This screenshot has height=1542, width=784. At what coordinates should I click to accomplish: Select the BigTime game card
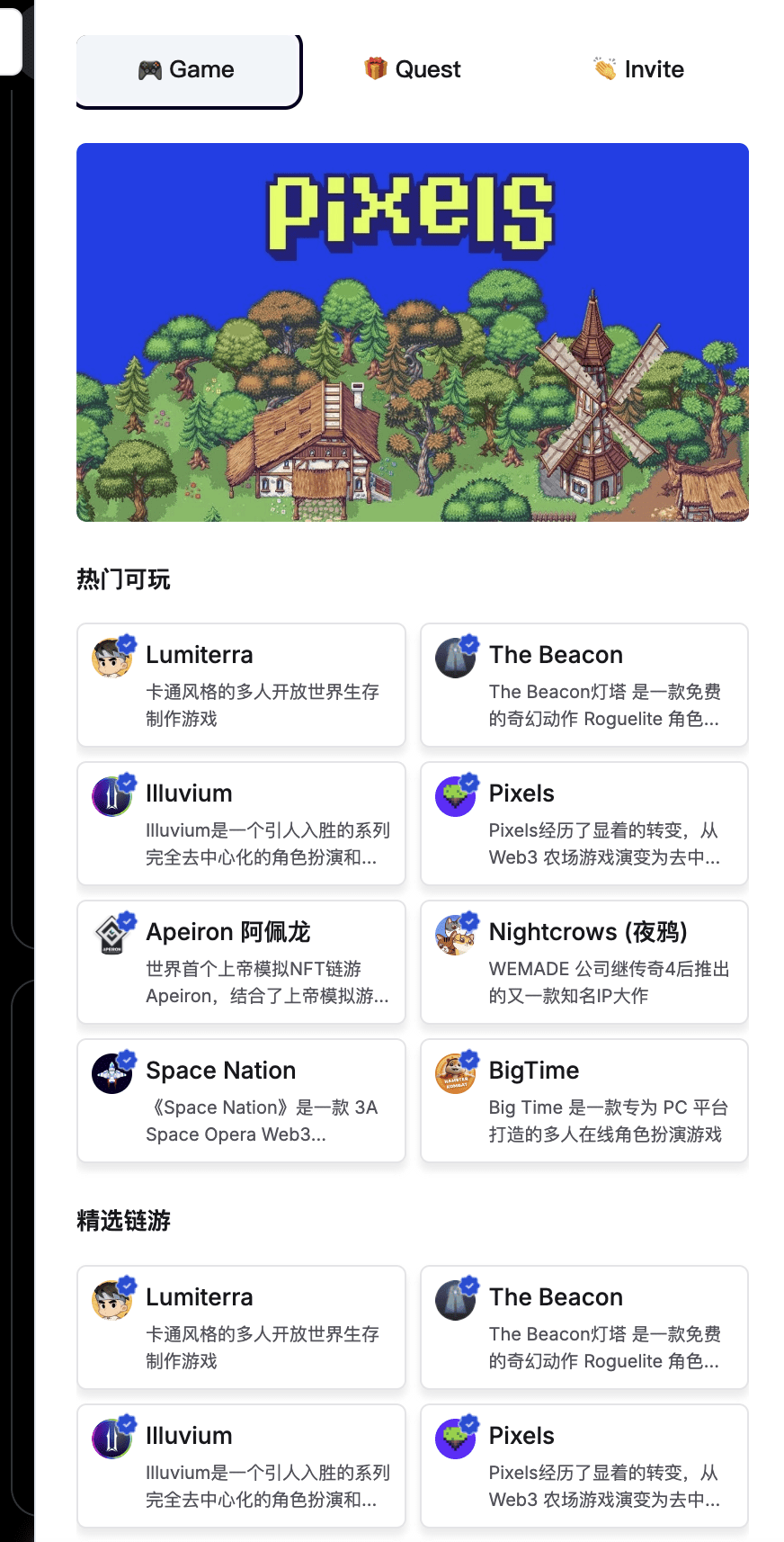coord(584,1100)
